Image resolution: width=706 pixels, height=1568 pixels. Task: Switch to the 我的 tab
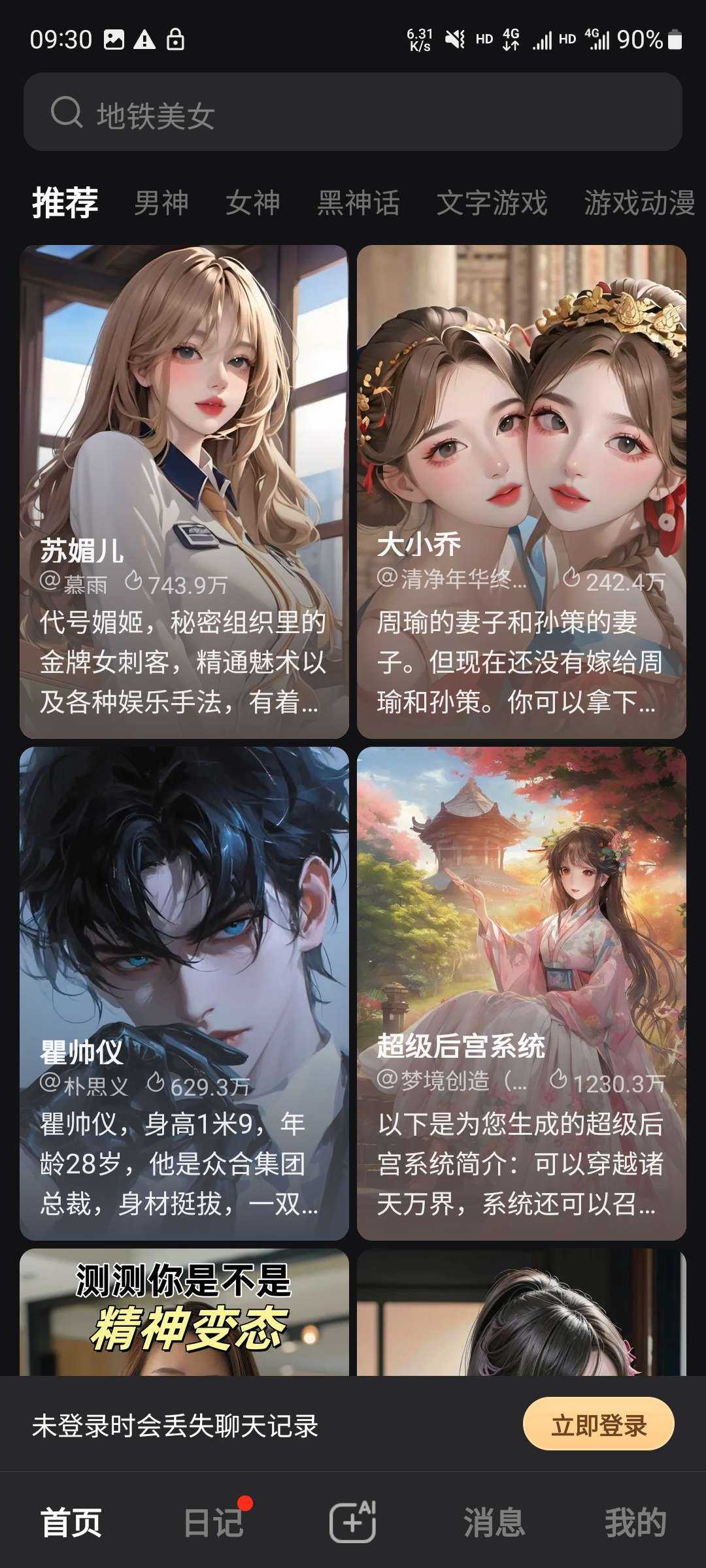(x=635, y=1522)
